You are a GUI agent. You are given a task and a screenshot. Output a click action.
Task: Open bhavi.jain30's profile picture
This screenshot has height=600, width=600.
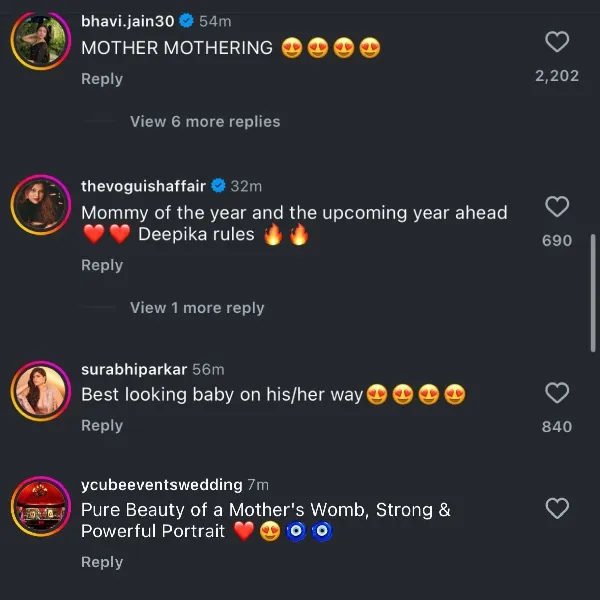point(40,40)
